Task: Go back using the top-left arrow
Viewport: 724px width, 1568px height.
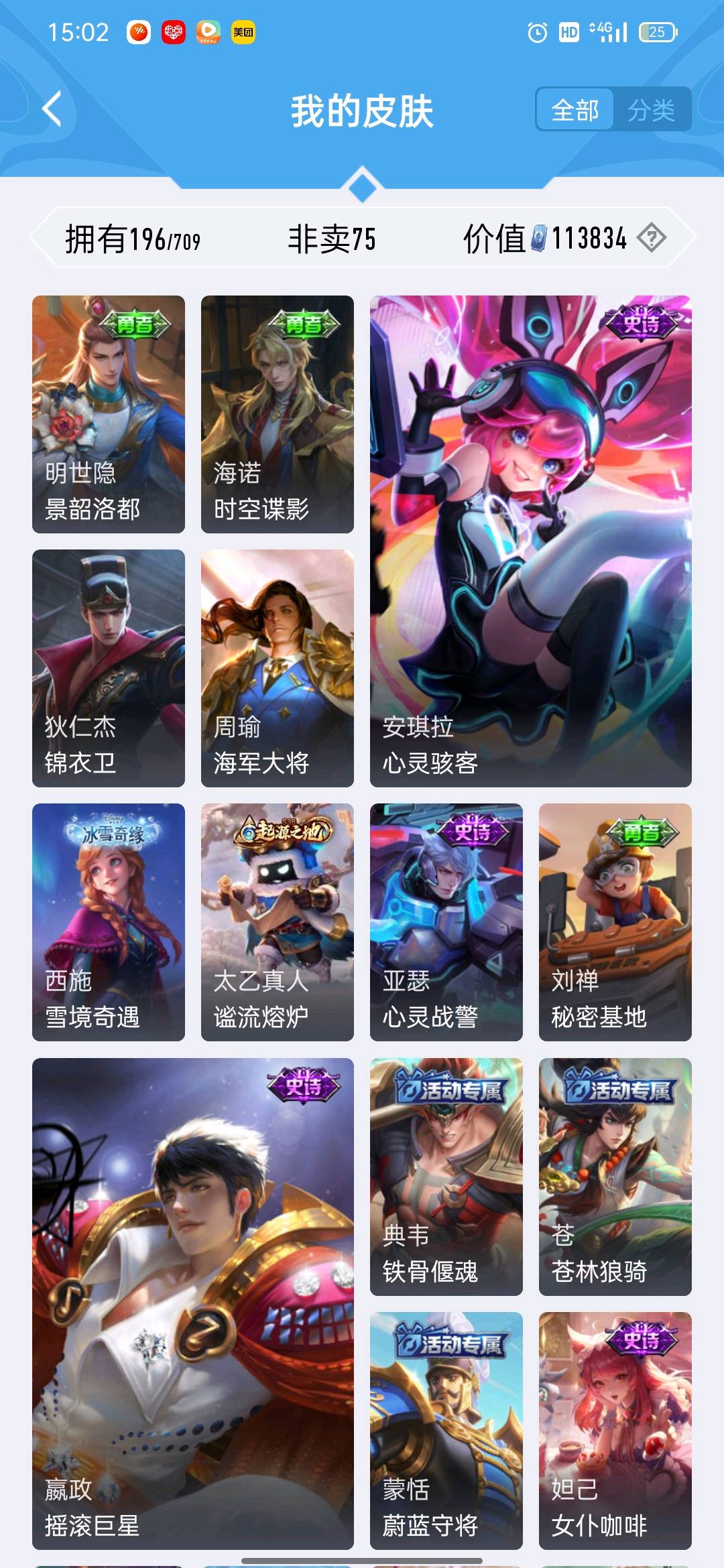Action: click(x=52, y=109)
